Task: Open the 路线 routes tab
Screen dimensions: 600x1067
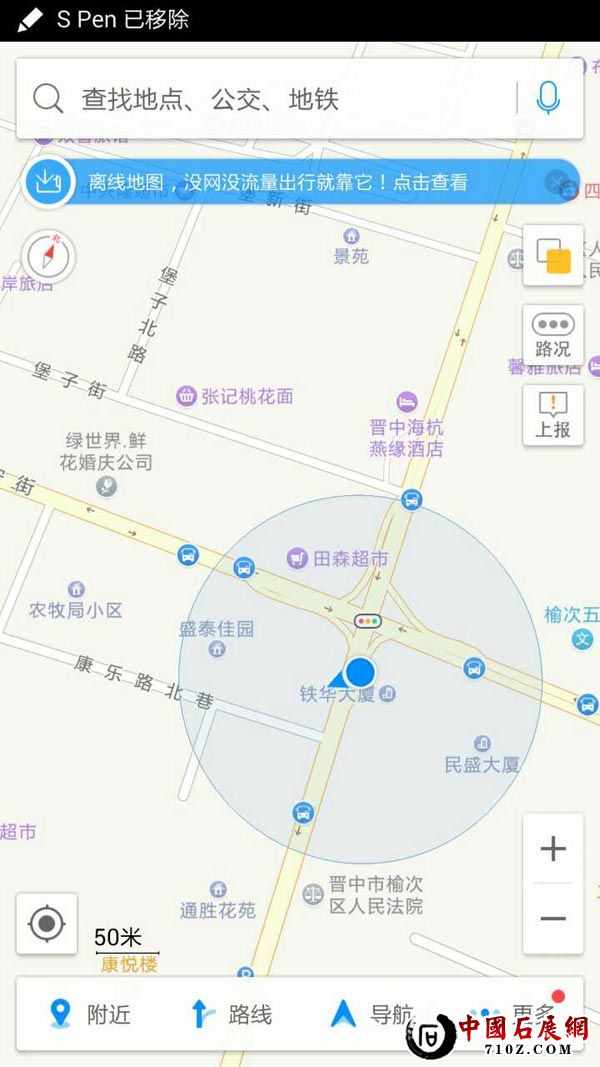Action: [x=231, y=1014]
